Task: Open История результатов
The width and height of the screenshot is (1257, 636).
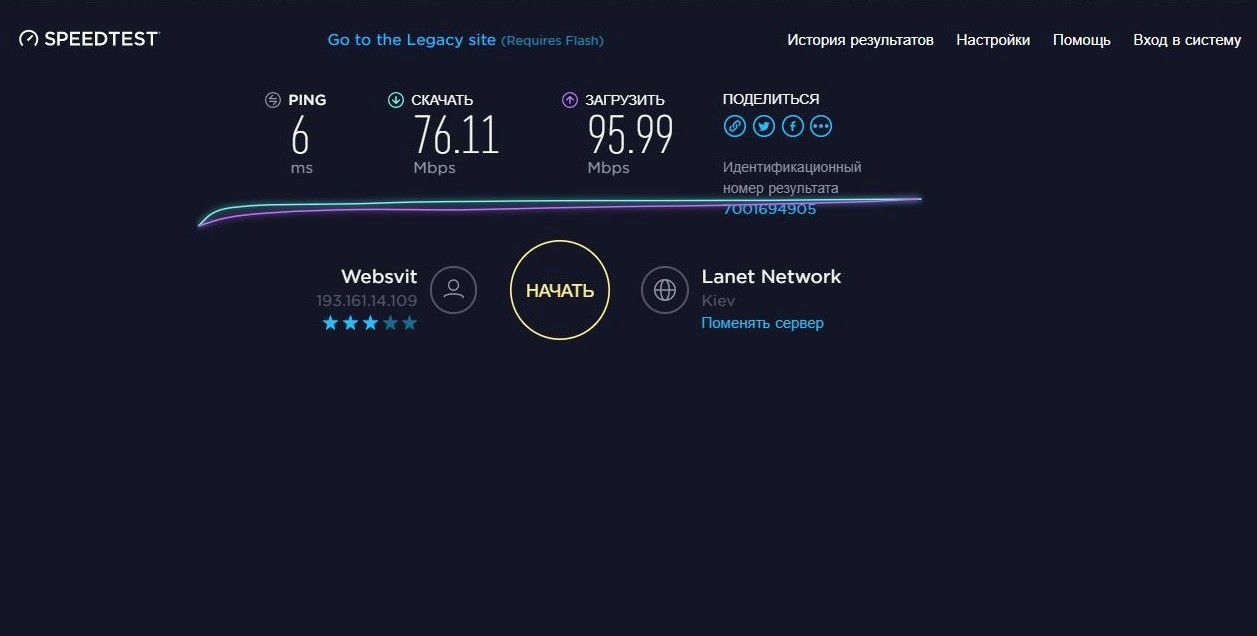Action: click(x=860, y=40)
